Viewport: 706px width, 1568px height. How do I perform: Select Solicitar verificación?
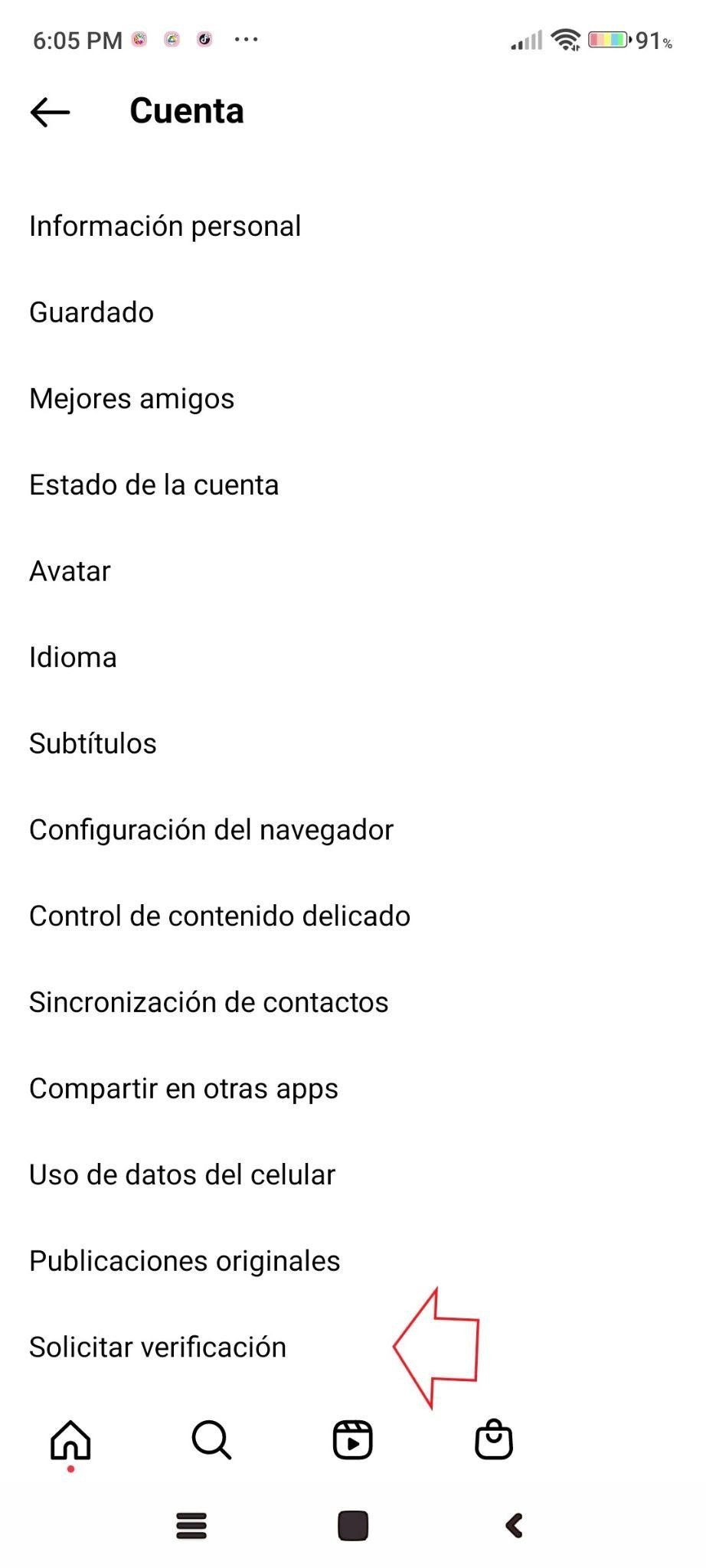pos(158,1347)
